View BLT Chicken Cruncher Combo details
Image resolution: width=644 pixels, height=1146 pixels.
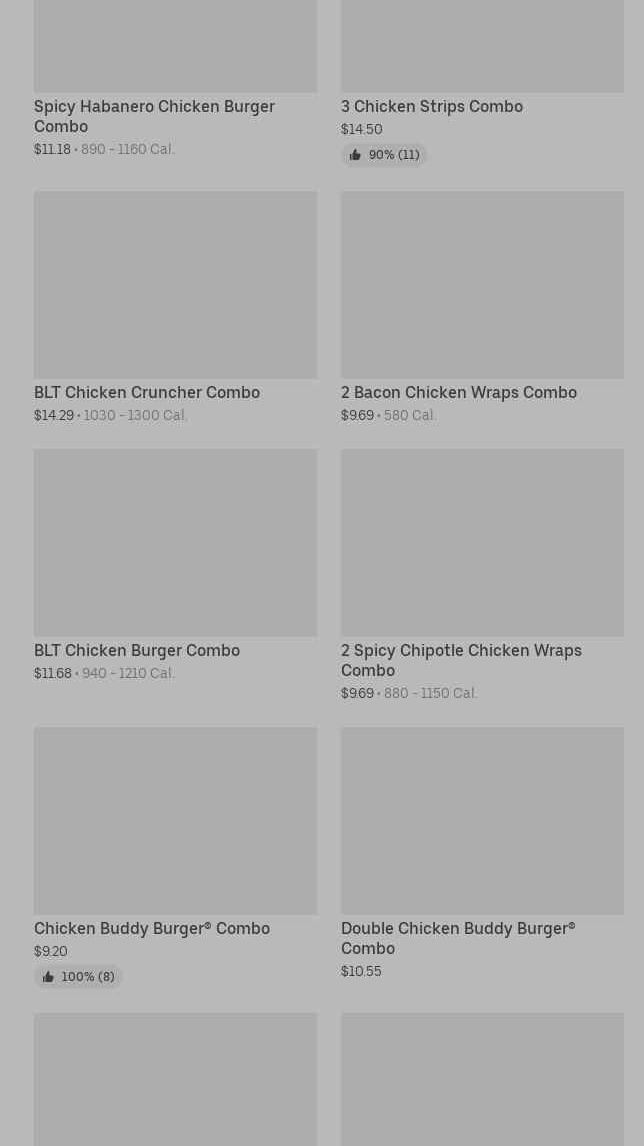(147, 392)
